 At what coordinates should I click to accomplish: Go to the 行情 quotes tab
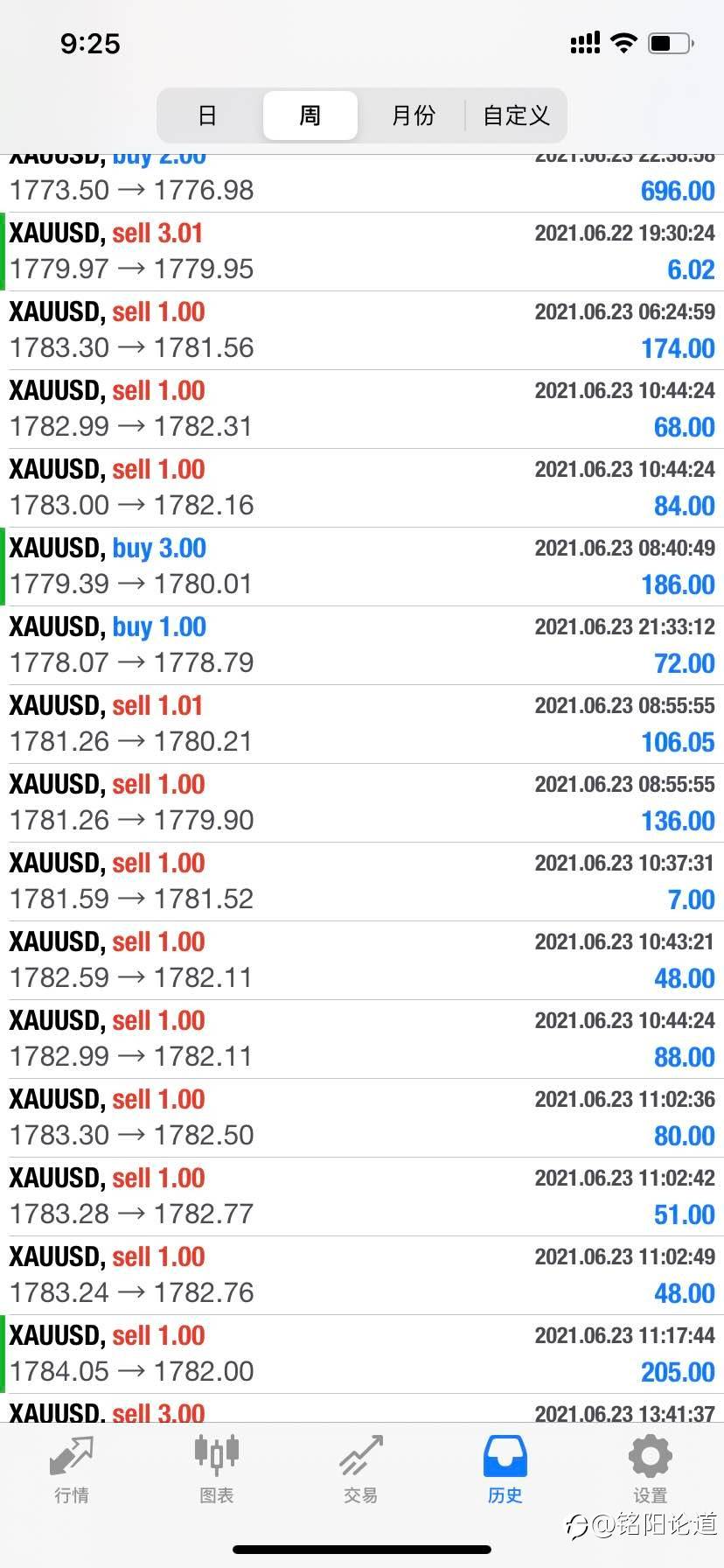pos(72,1470)
